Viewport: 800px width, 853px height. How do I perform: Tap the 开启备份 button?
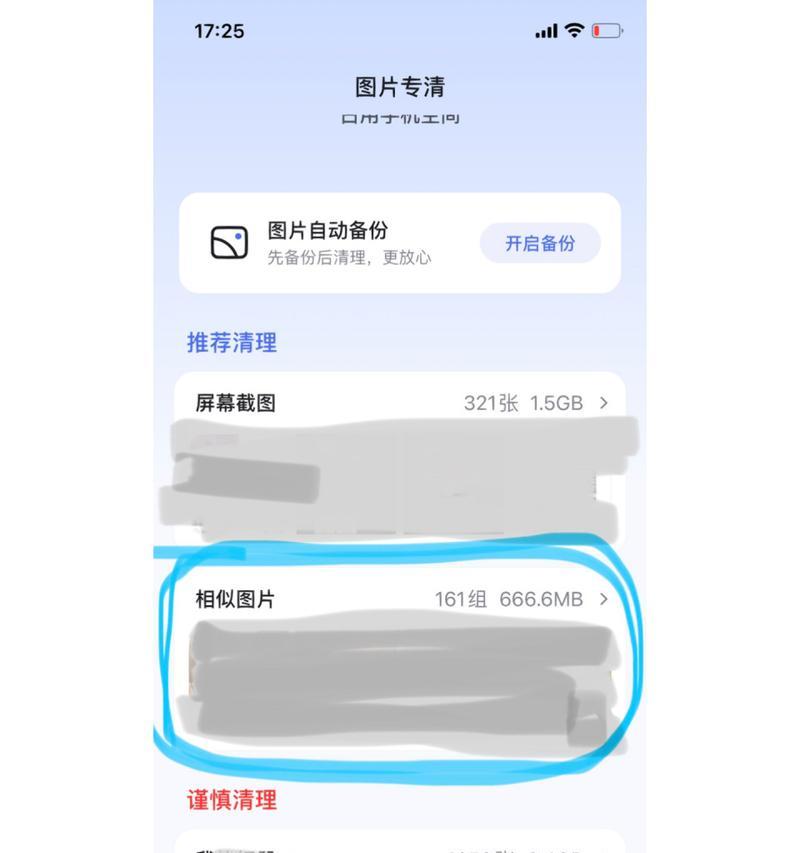[540, 244]
